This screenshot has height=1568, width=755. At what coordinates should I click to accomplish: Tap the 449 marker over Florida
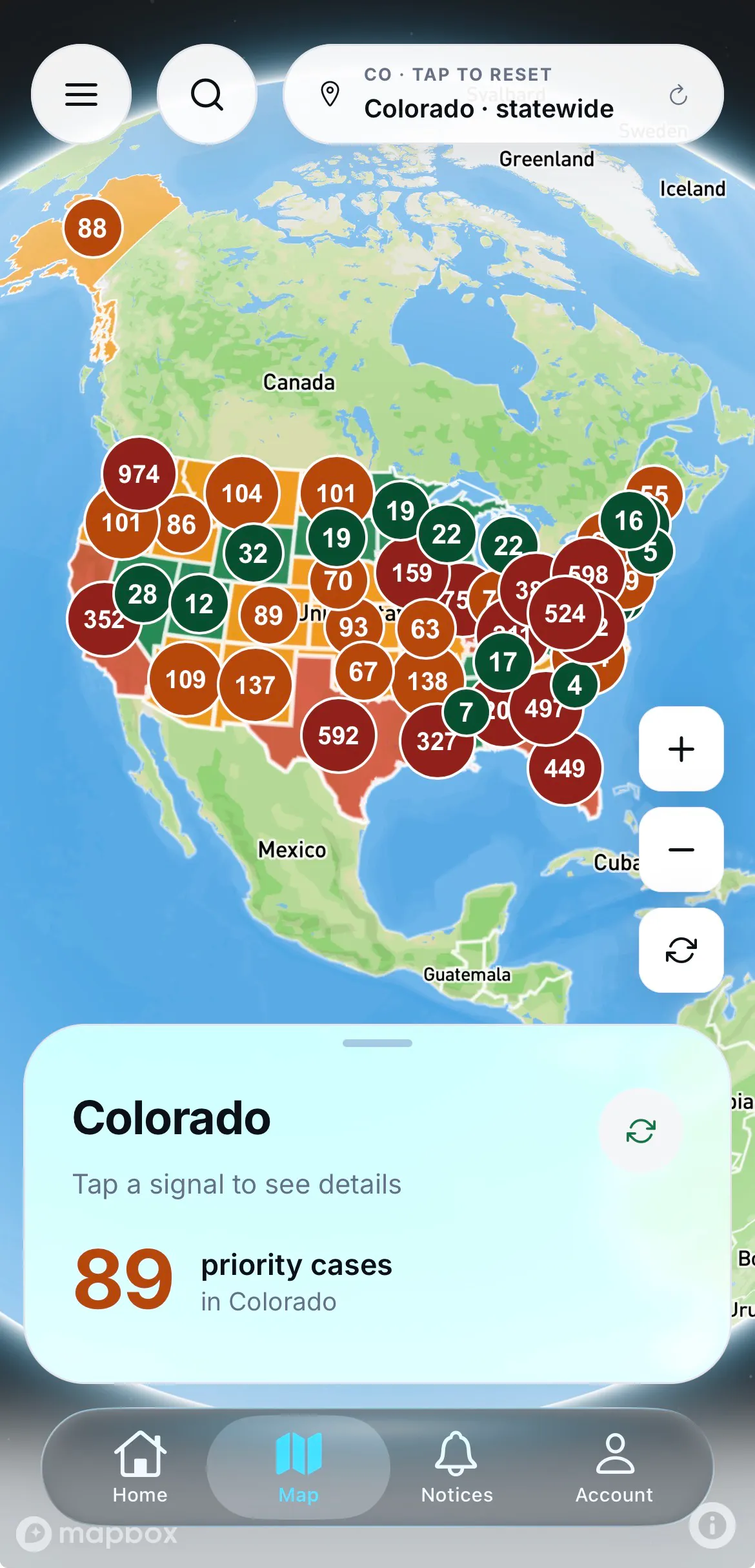[565, 768]
